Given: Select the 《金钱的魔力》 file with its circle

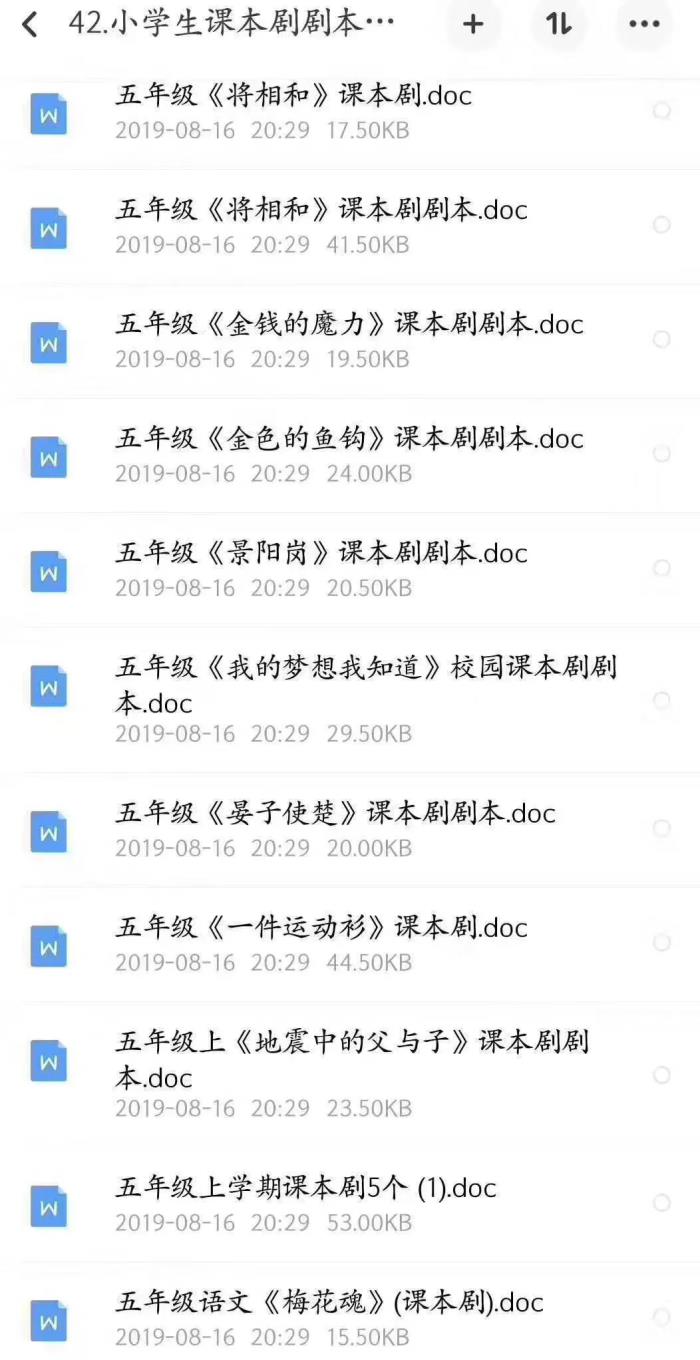Looking at the screenshot, I should [661, 340].
